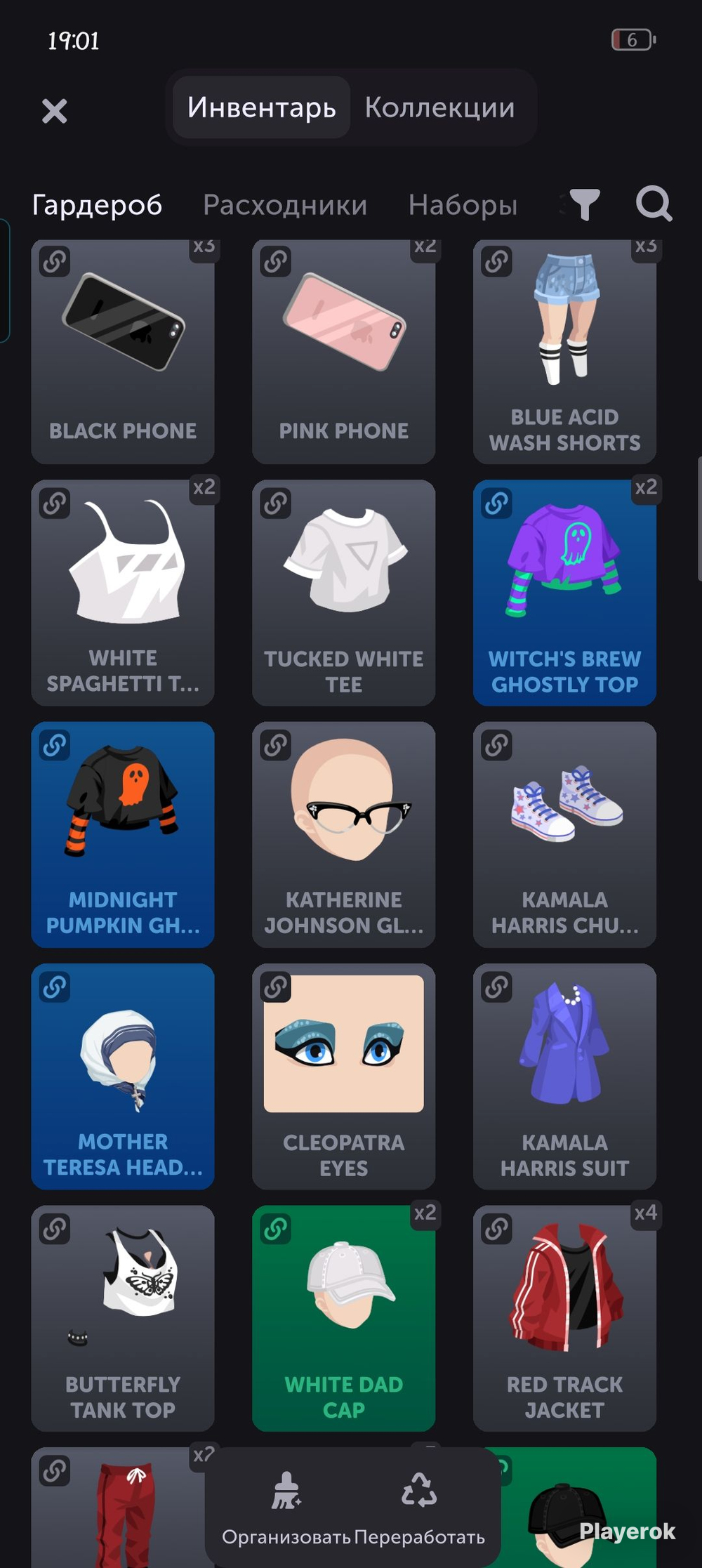
Task: Open the Red Track Jacket item
Action: coord(564,1319)
